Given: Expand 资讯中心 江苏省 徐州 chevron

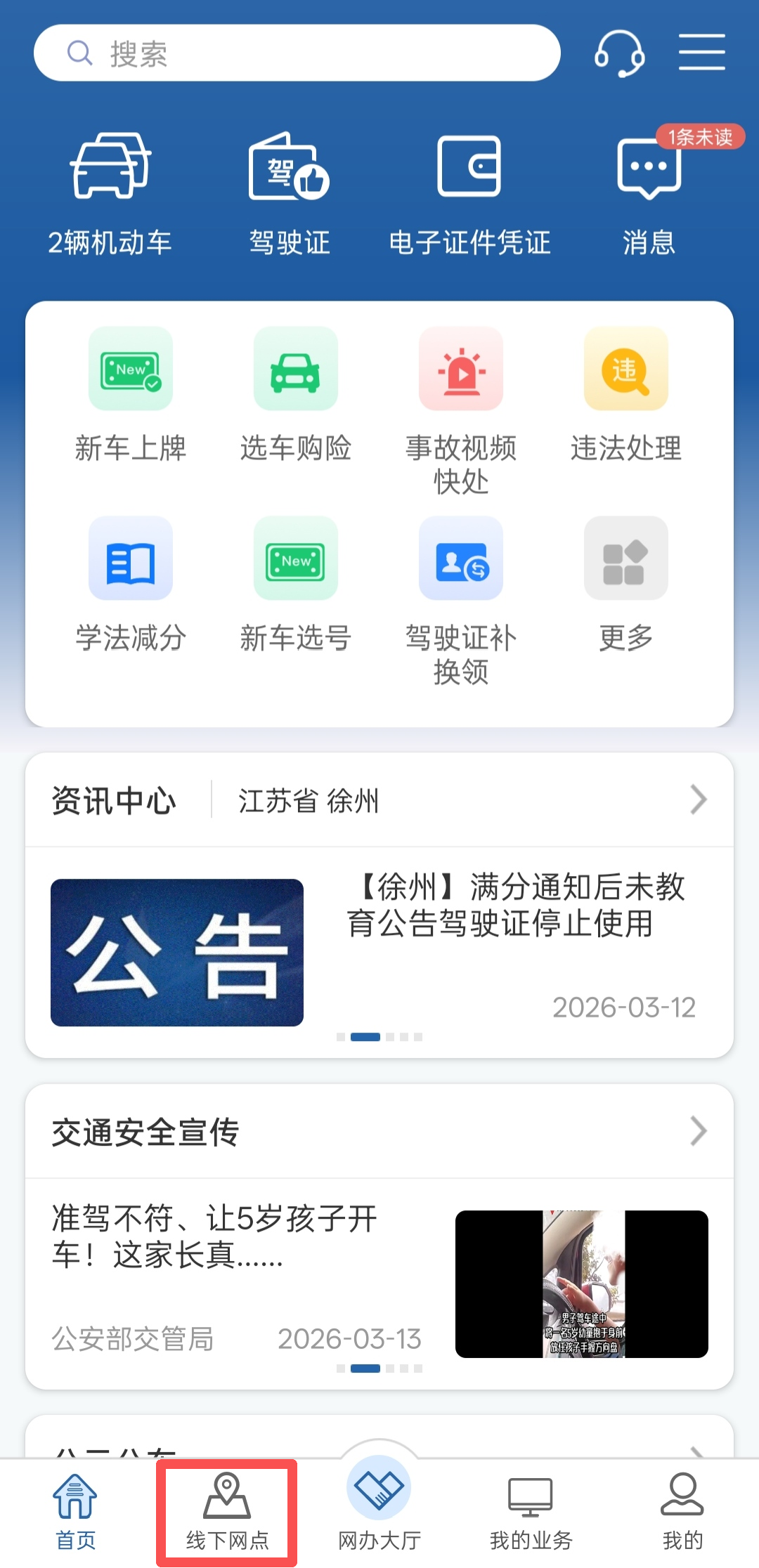Looking at the screenshot, I should (697, 799).
